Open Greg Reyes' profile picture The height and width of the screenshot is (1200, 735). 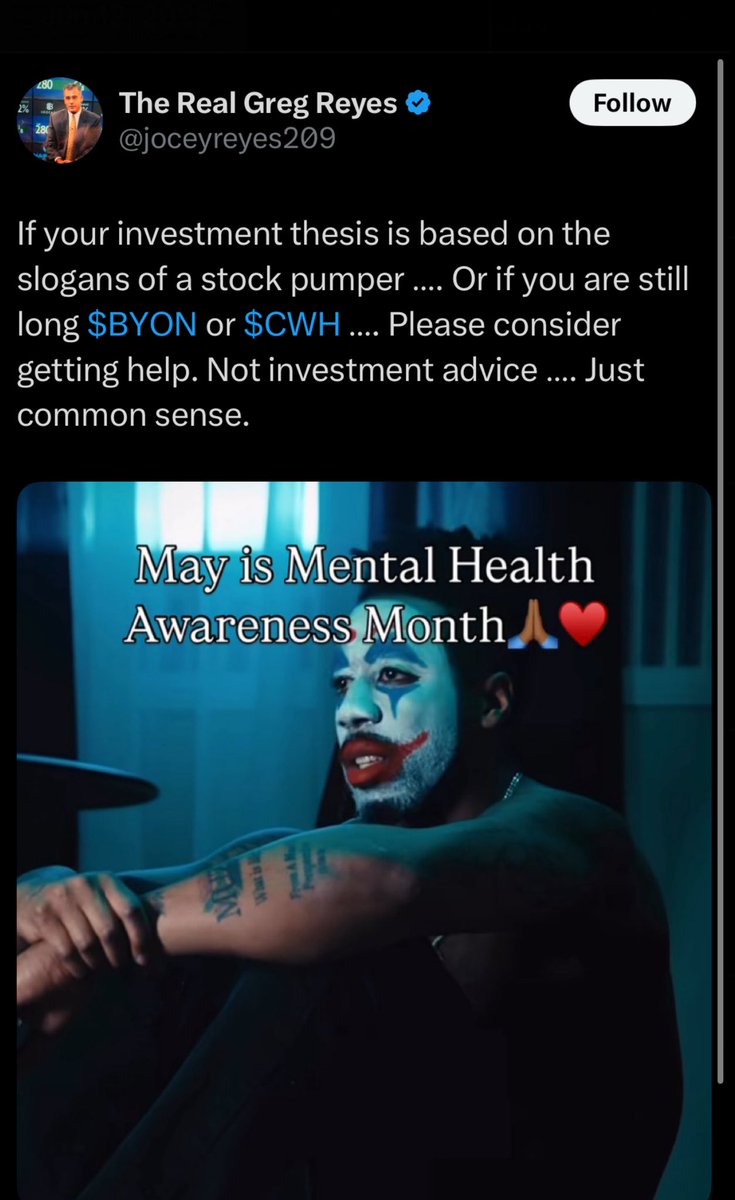pyautogui.click(x=59, y=118)
